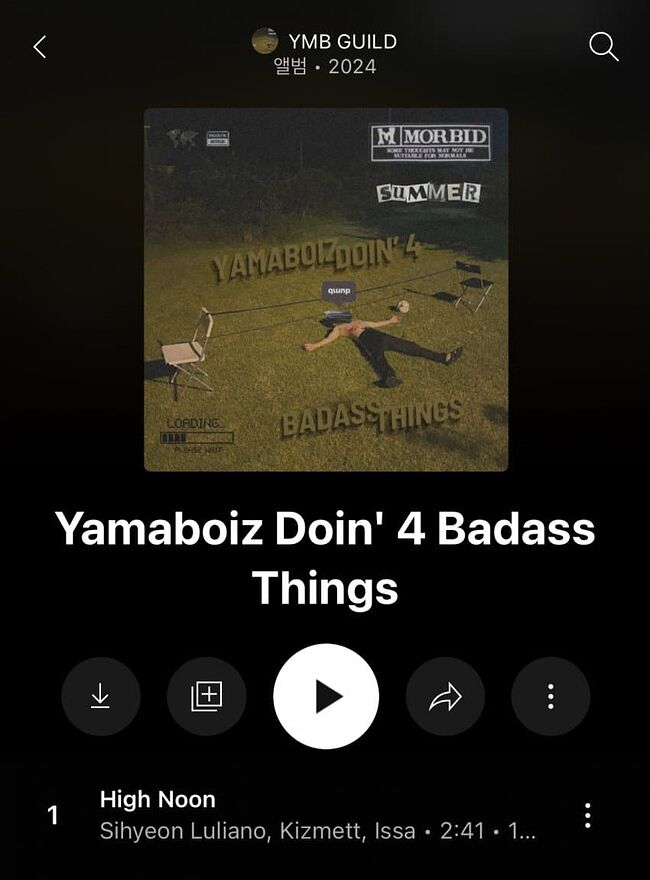Open options for the High Noon track
Viewport: 650px width, 880px height.
[587, 815]
